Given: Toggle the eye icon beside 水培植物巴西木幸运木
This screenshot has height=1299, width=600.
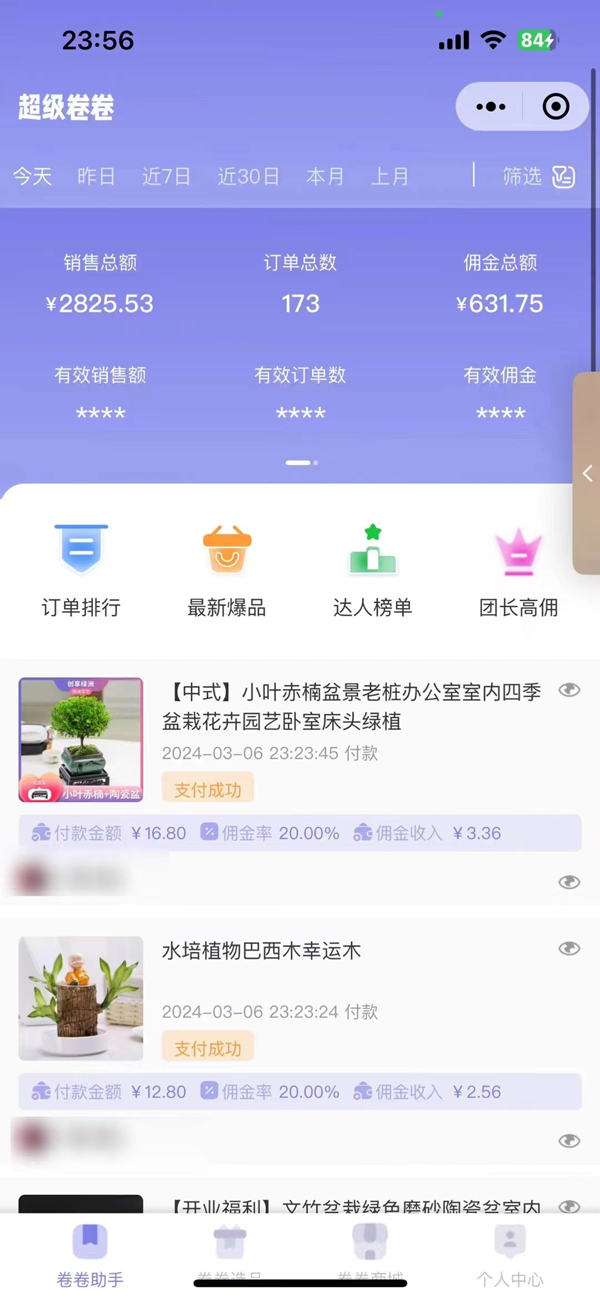Looking at the screenshot, I should [569, 949].
